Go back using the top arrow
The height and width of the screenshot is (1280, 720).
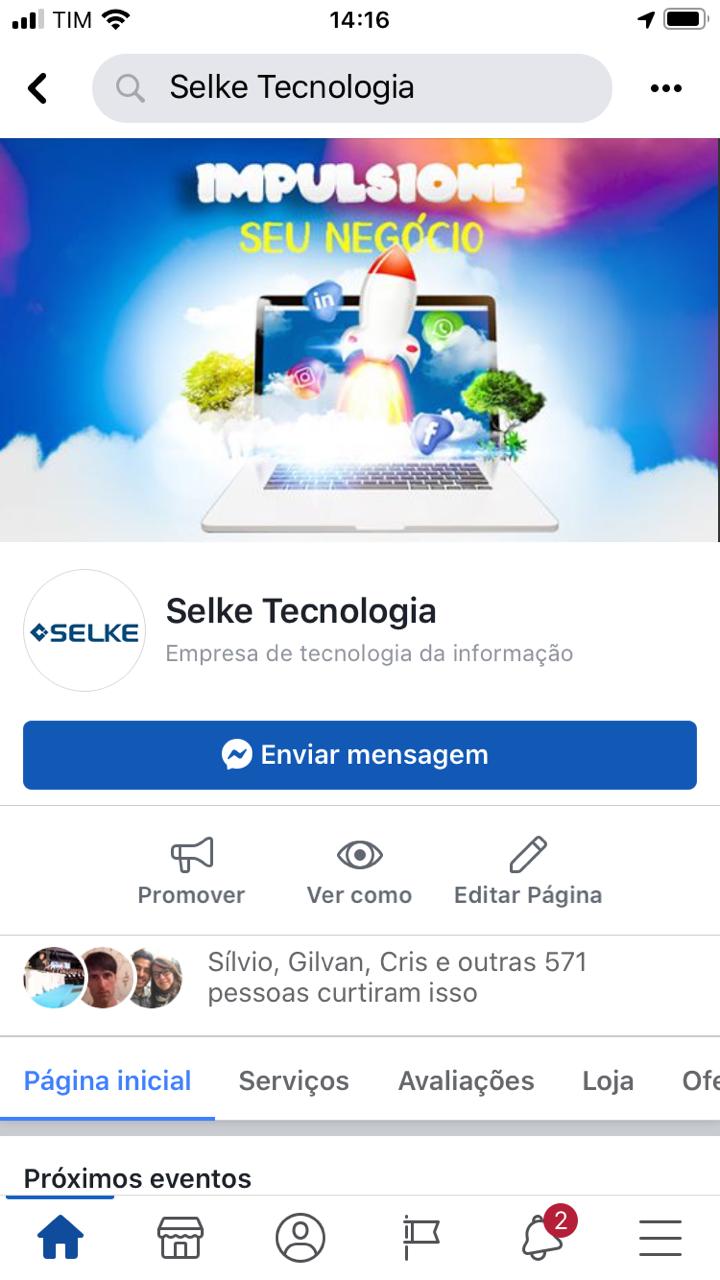click(38, 88)
